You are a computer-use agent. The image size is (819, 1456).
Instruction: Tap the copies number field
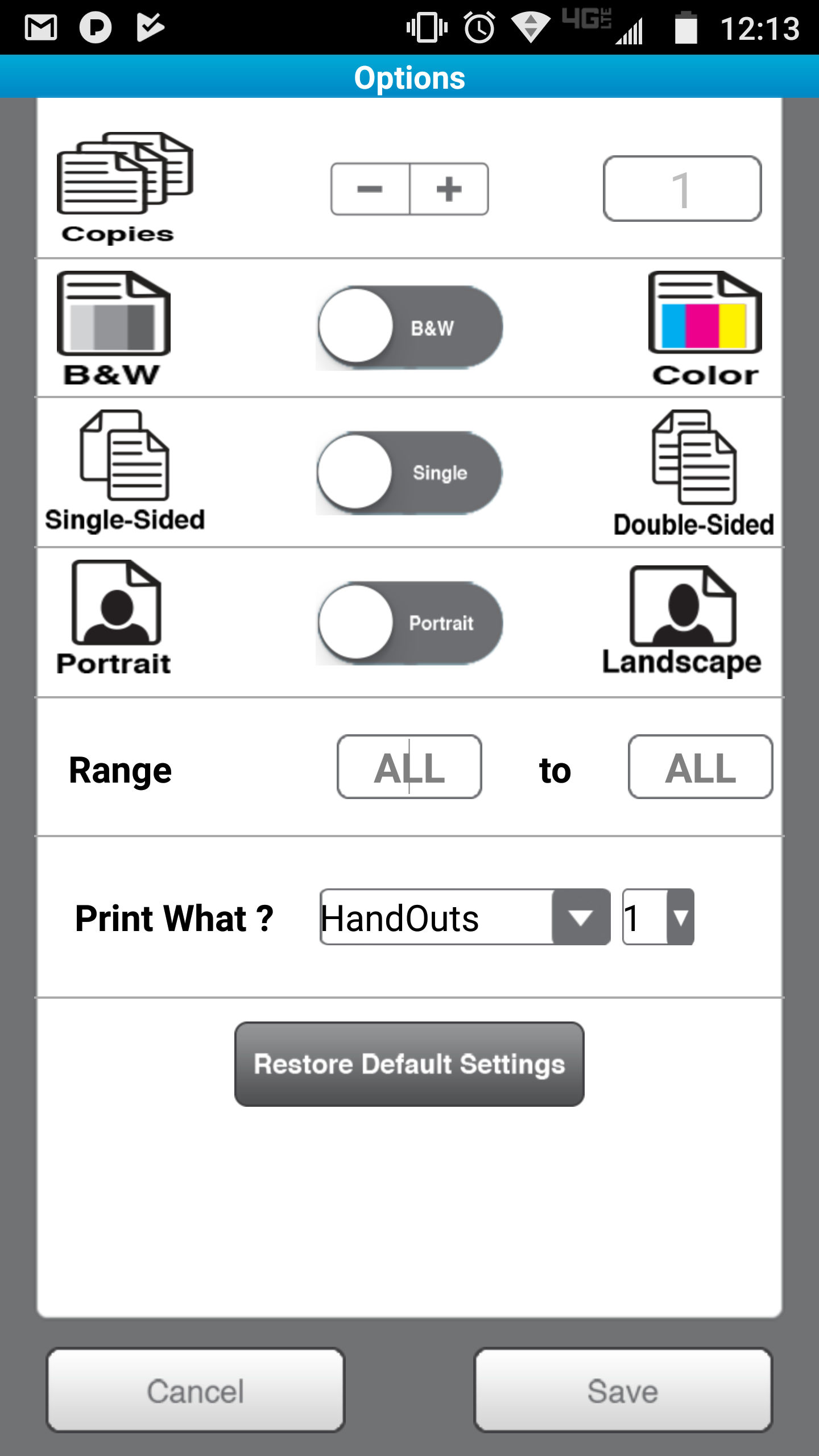(x=682, y=188)
